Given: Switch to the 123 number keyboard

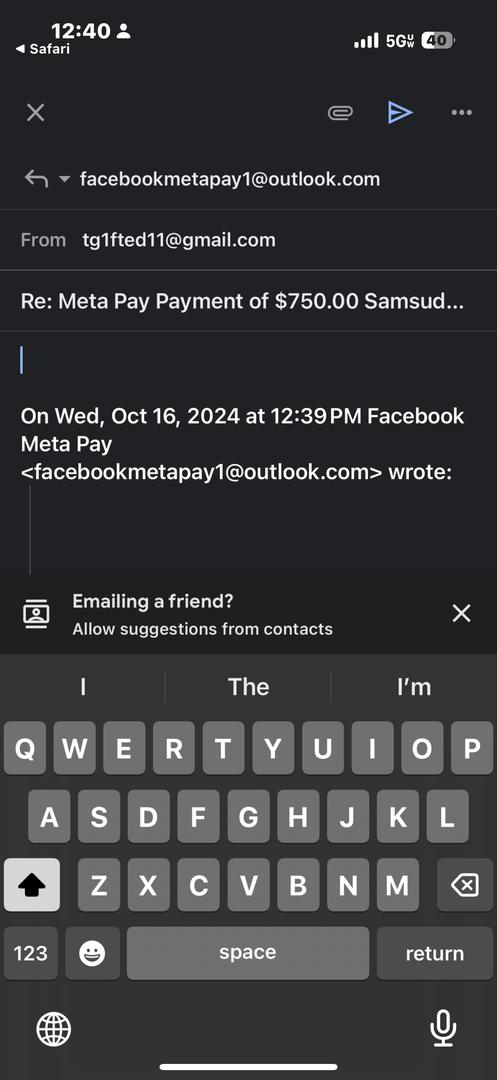Looking at the screenshot, I should 30,953.
